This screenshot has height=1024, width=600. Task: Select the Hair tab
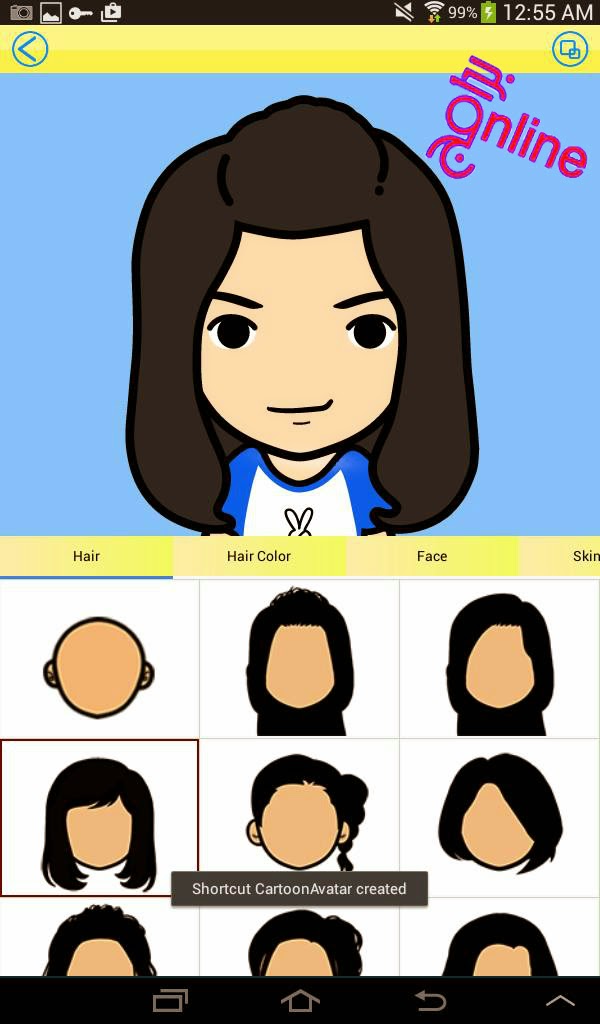coord(86,556)
